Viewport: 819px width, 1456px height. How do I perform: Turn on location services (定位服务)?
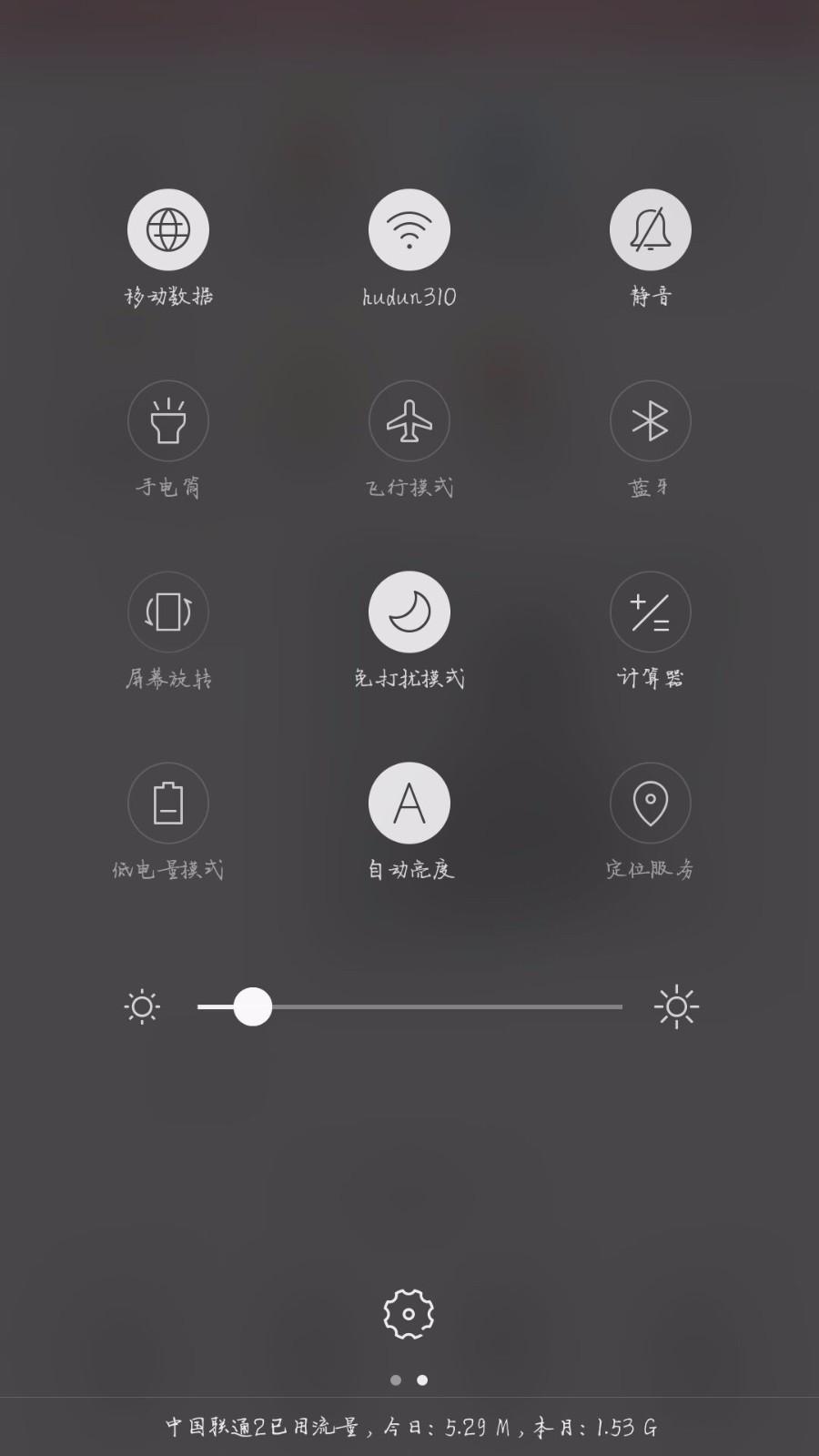[x=650, y=804]
